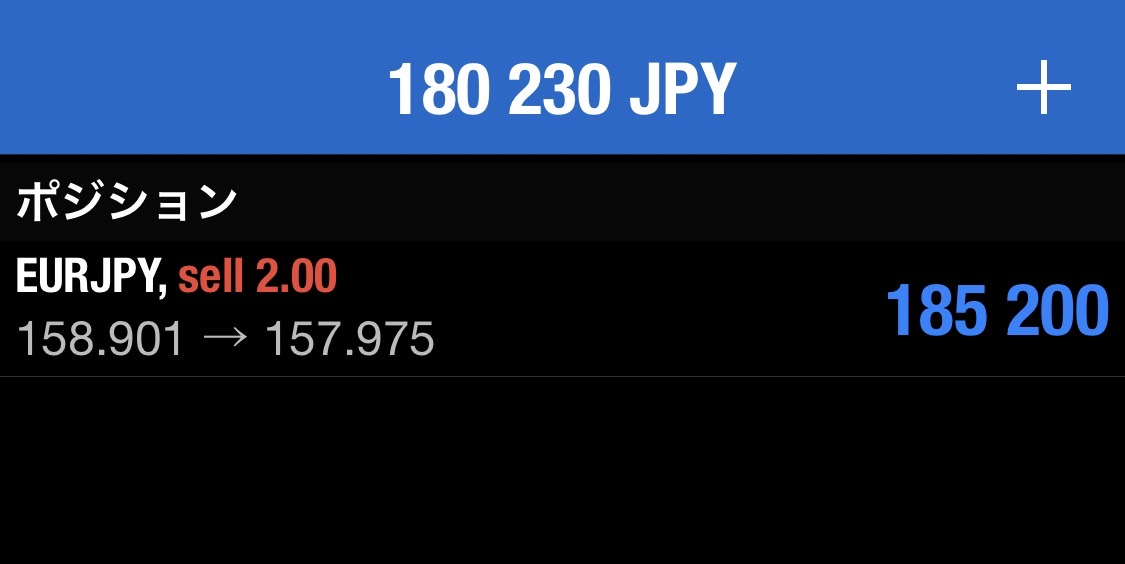1125x564 pixels.
Task: Tap the plus icon to add new order
Action: point(1043,89)
